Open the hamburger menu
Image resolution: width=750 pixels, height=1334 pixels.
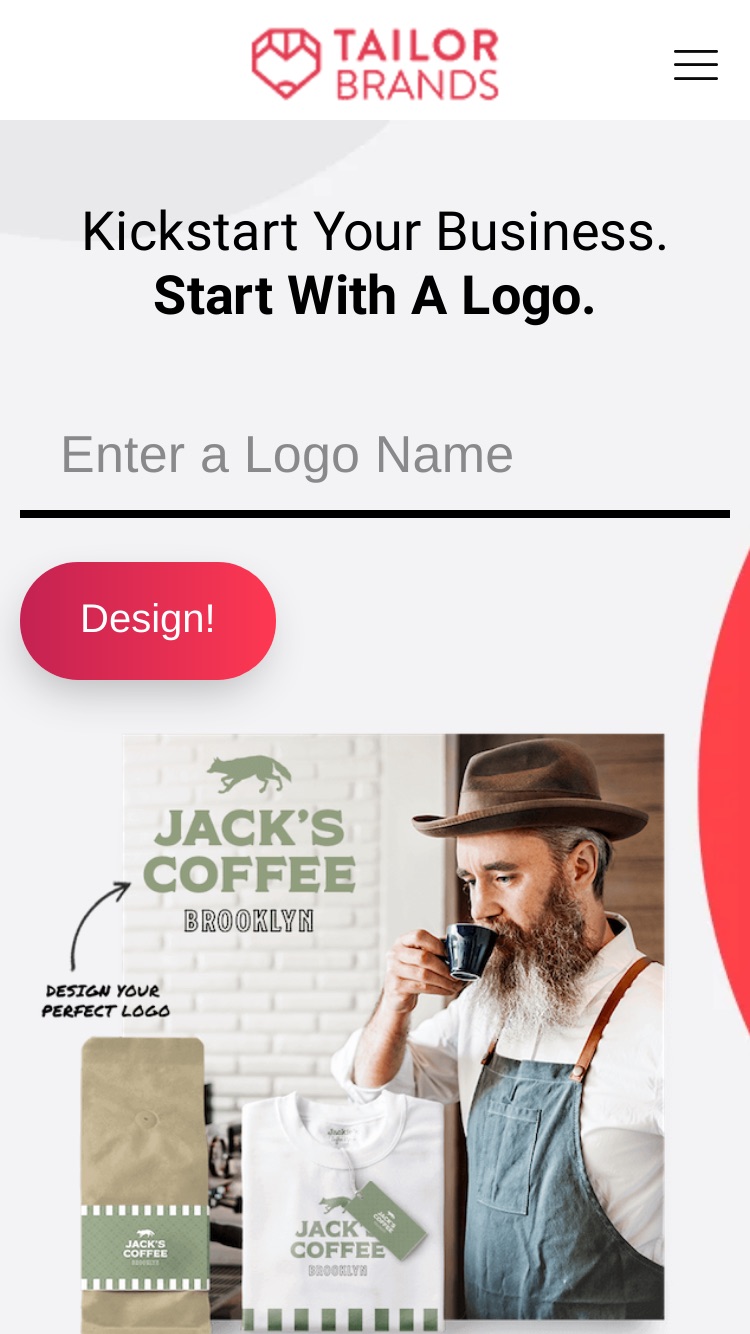[696, 65]
